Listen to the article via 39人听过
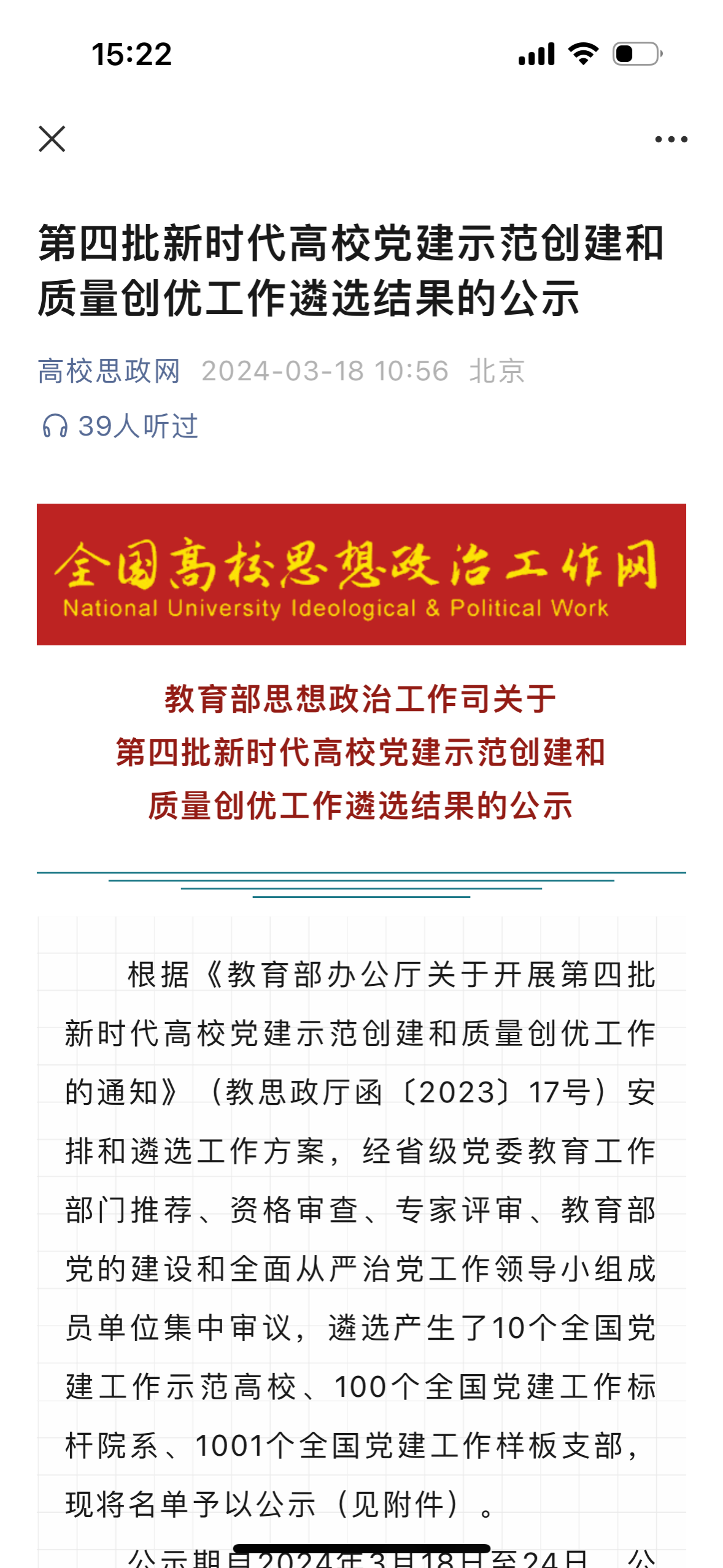This screenshot has width=723, height=1568. pyautogui.click(x=120, y=426)
